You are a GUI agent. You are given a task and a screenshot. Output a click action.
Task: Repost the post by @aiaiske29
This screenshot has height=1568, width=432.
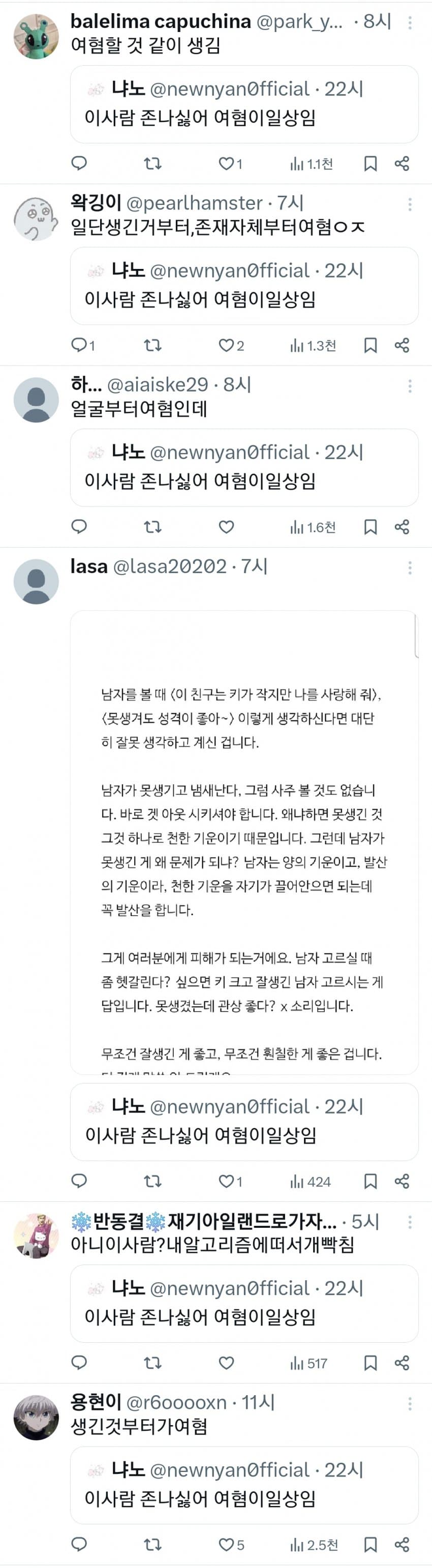click(x=152, y=527)
